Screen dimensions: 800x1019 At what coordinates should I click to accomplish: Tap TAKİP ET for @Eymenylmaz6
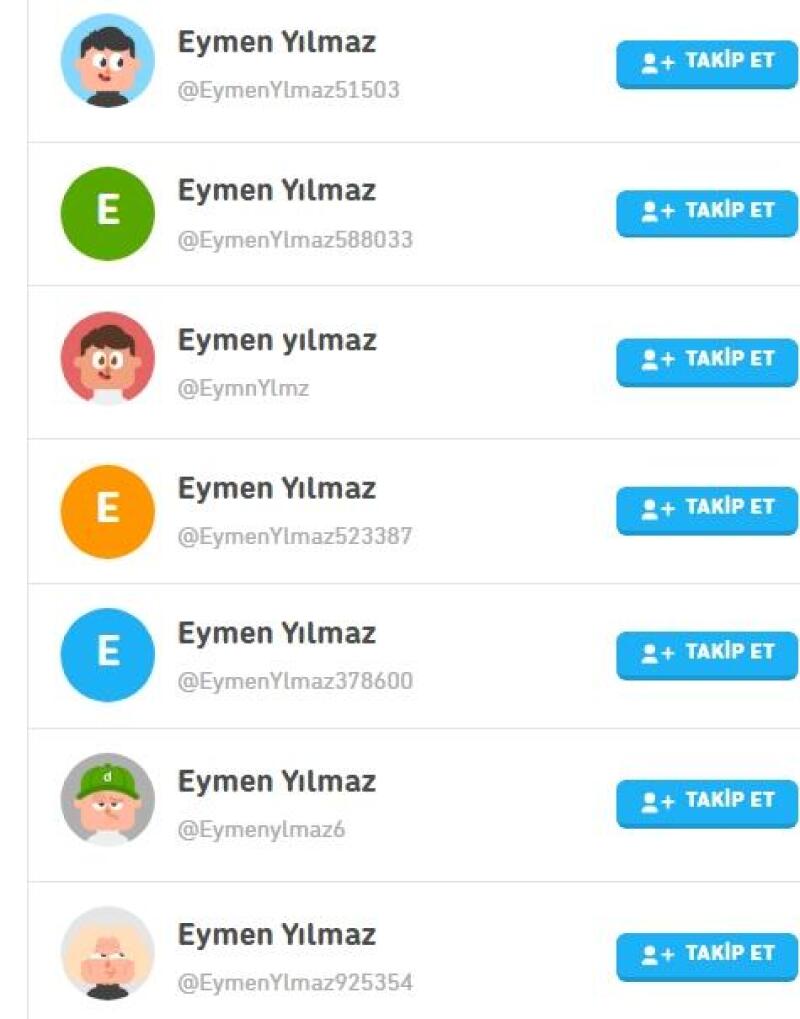click(x=707, y=801)
